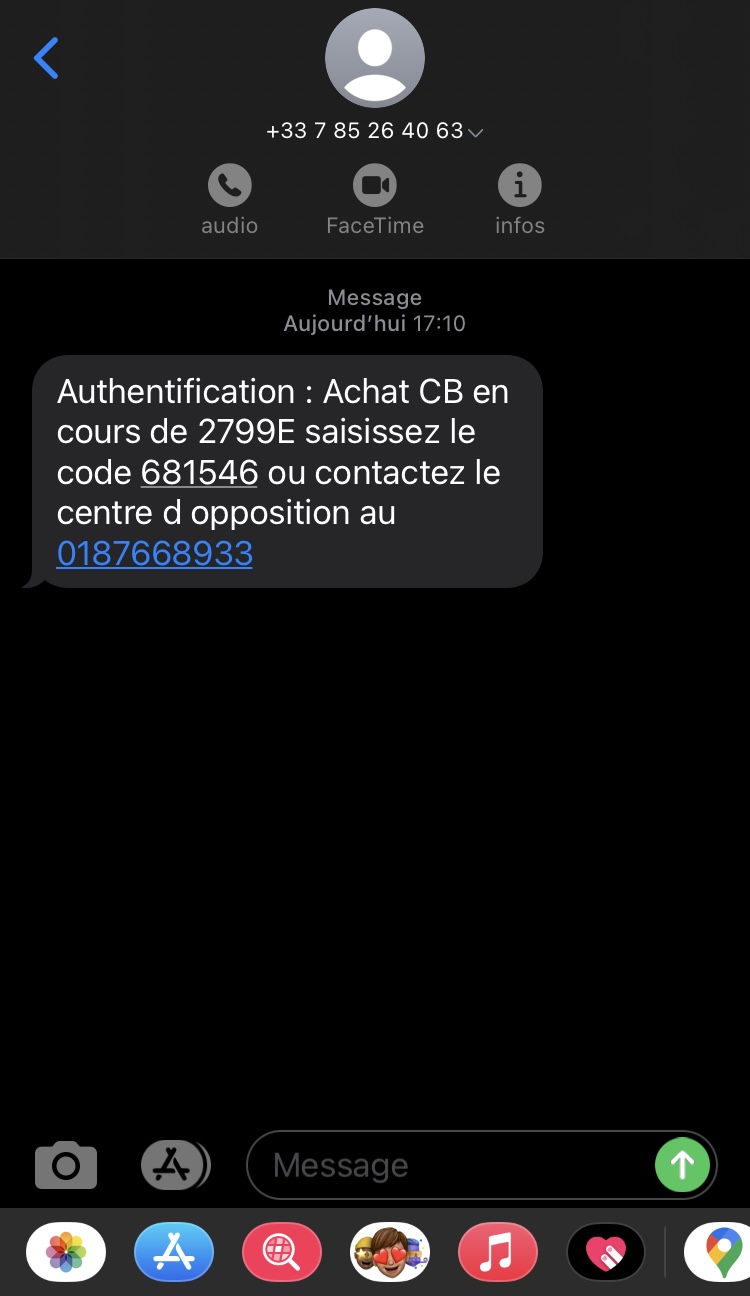Image resolution: width=750 pixels, height=1296 pixels.
Task: Open the App Store iMessage app
Action: (x=174, y=1252)
